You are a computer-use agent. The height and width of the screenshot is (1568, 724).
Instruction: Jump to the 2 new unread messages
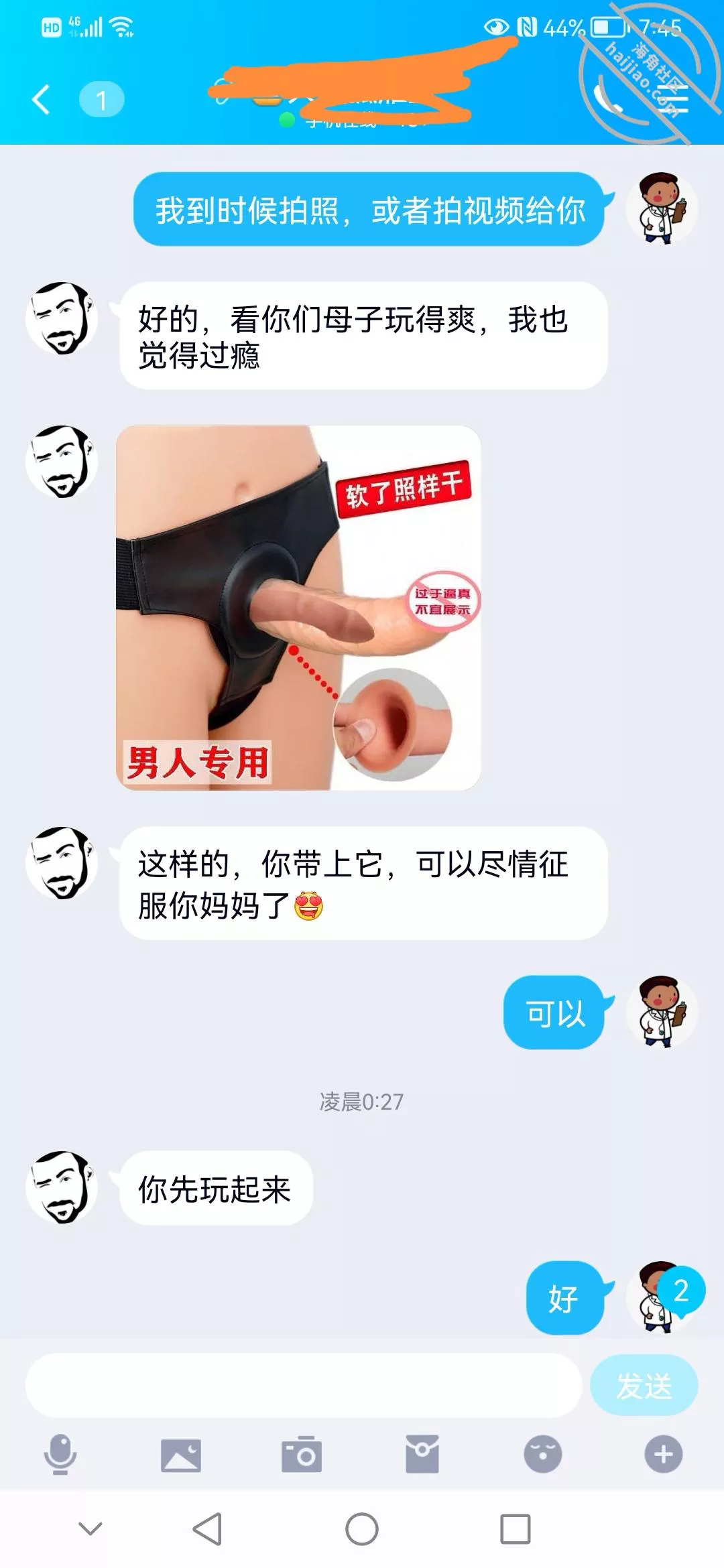[x=681, y=1290]
